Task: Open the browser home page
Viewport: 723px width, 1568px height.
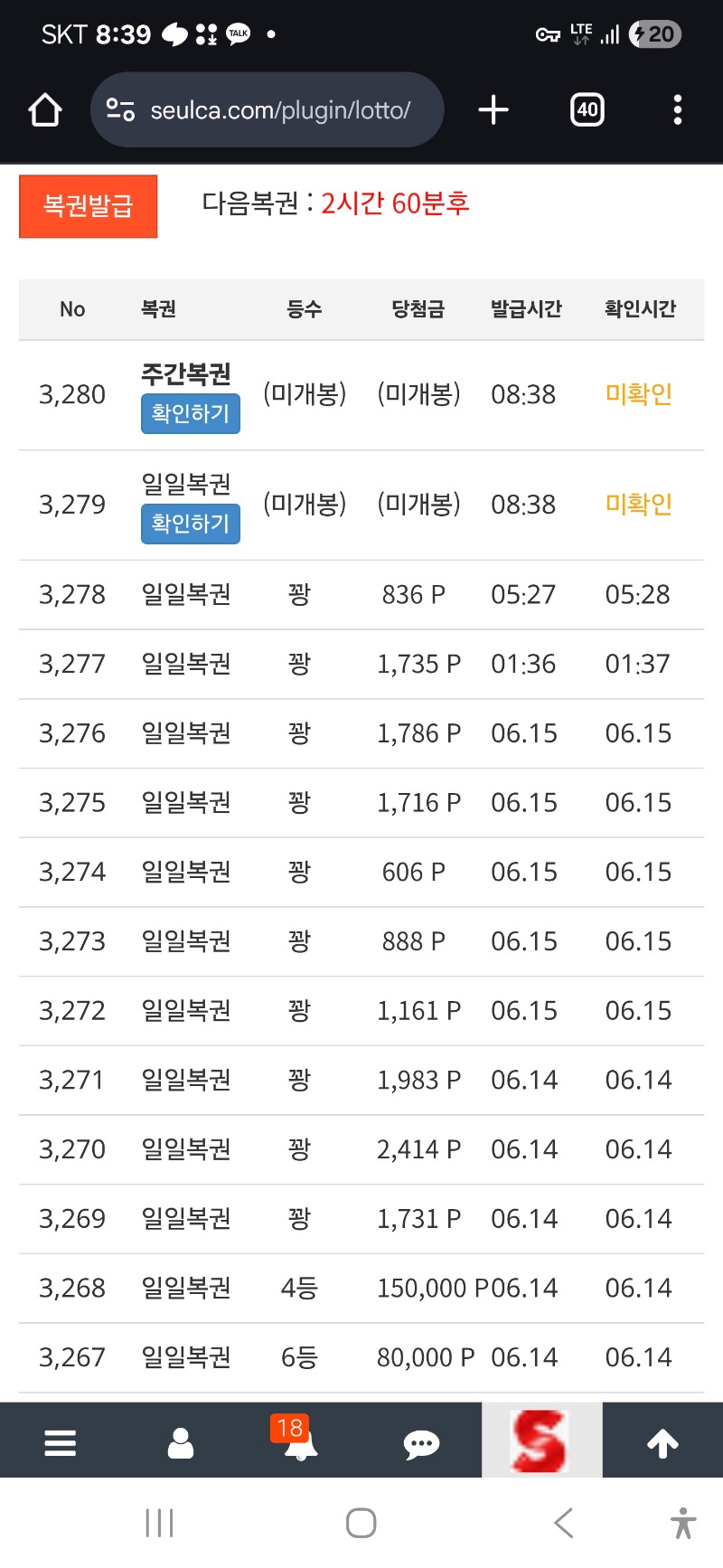Action: [44, 110]
